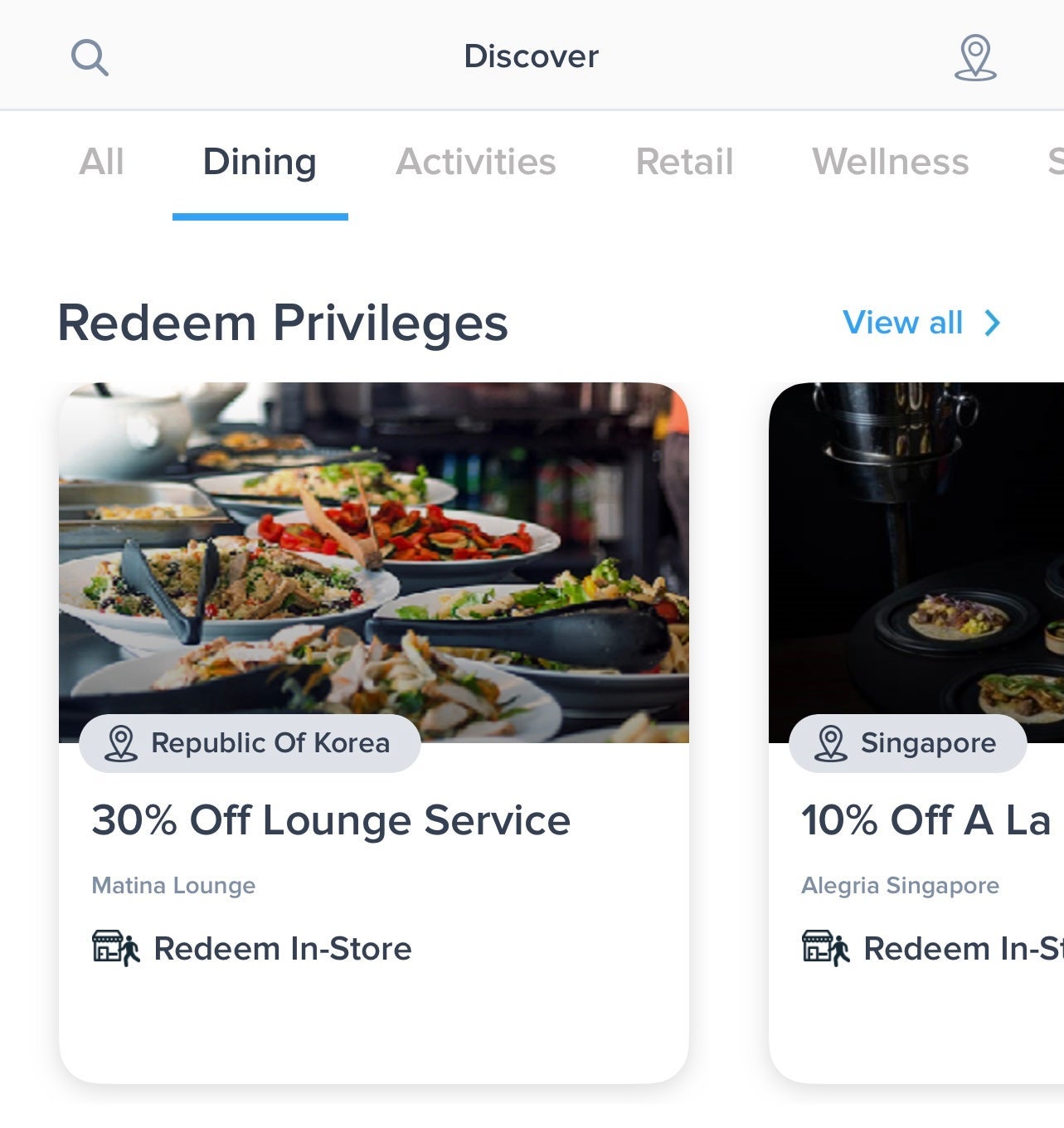1064x1128 pixels.
Task: Open the search icon
Action: click(x=90, y=58)
